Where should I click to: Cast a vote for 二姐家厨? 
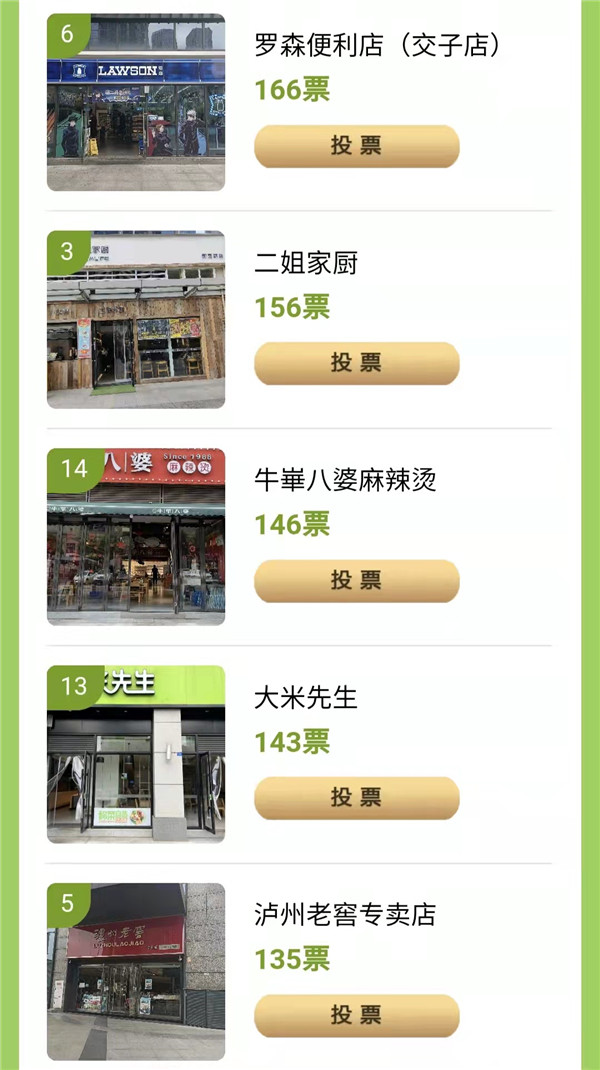[356, 363]
